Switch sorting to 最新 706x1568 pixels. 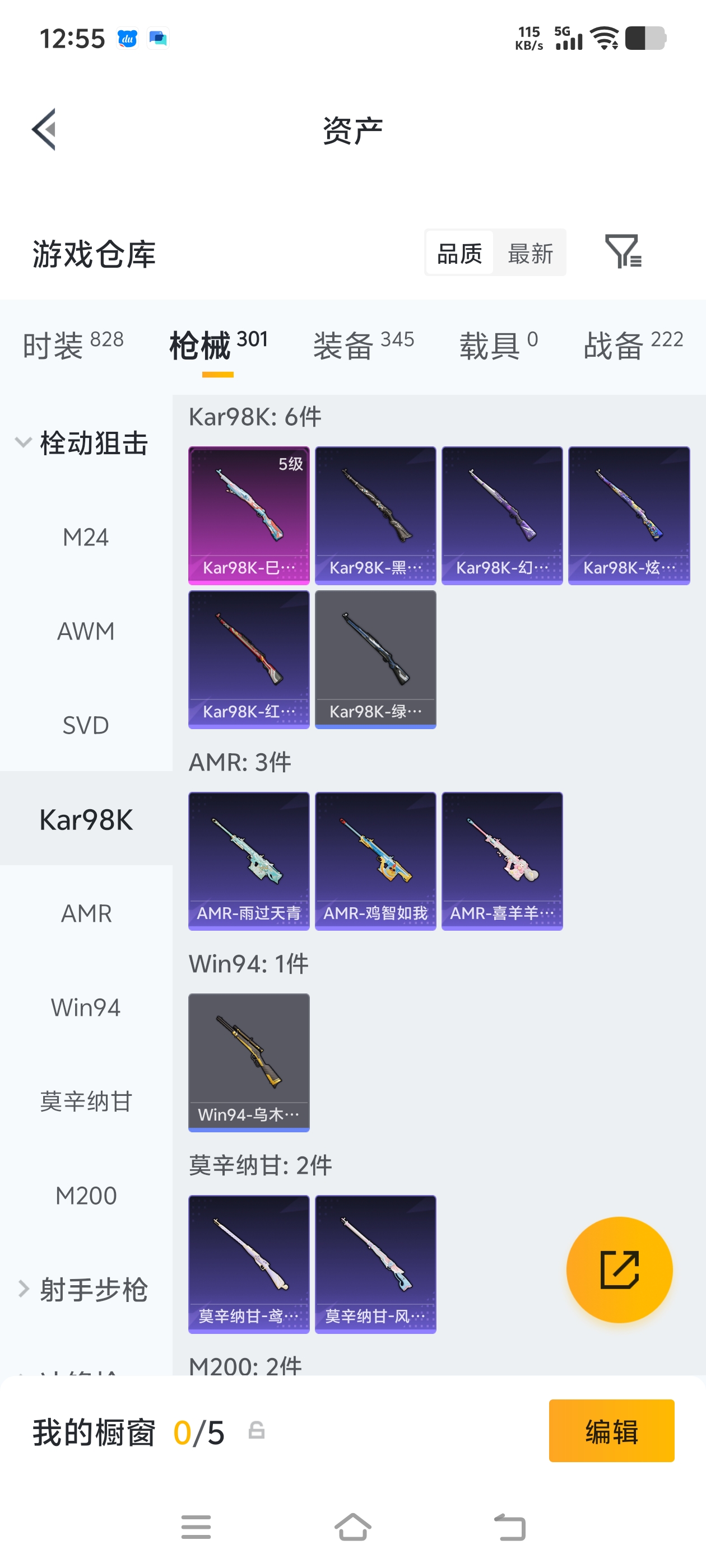[x=530, y=253]
